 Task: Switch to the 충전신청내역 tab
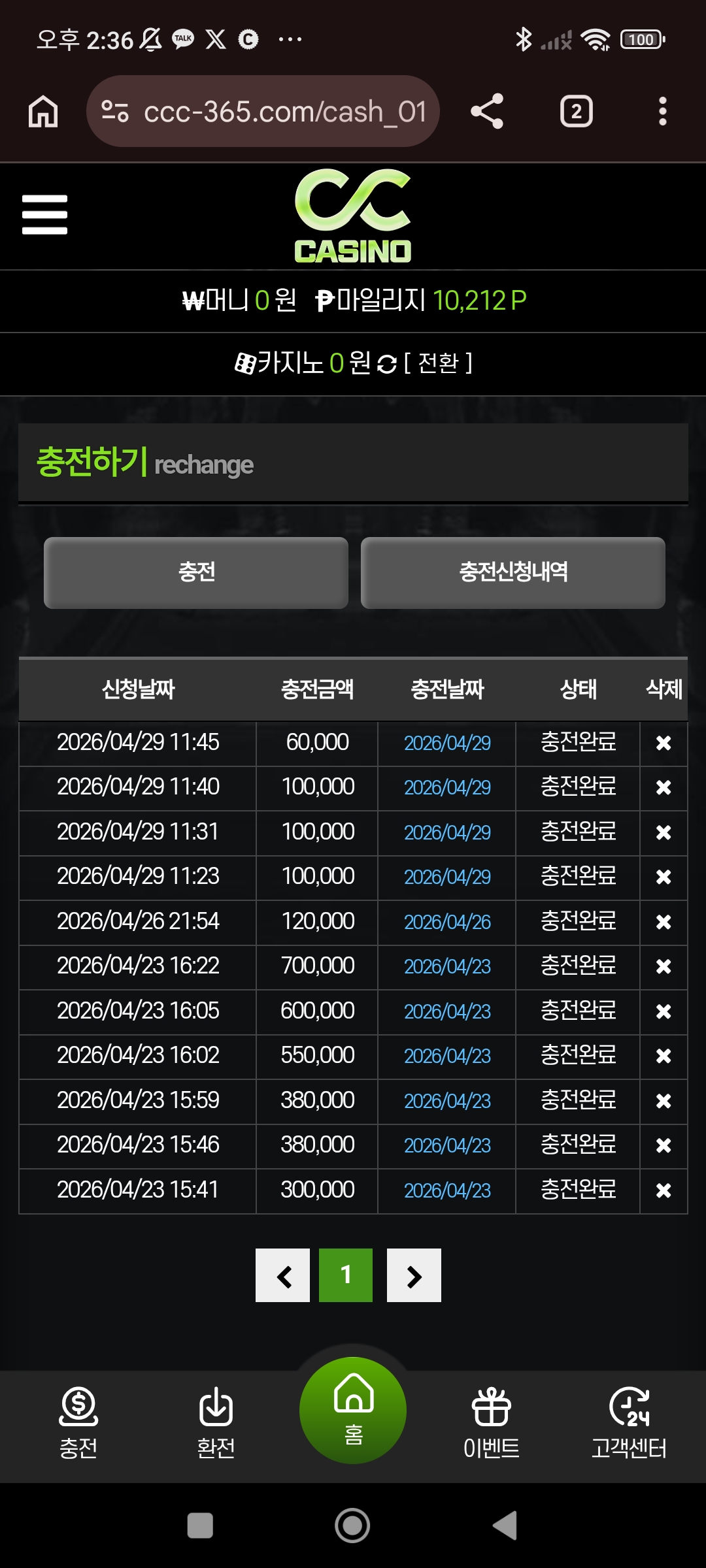click(513, 572)
